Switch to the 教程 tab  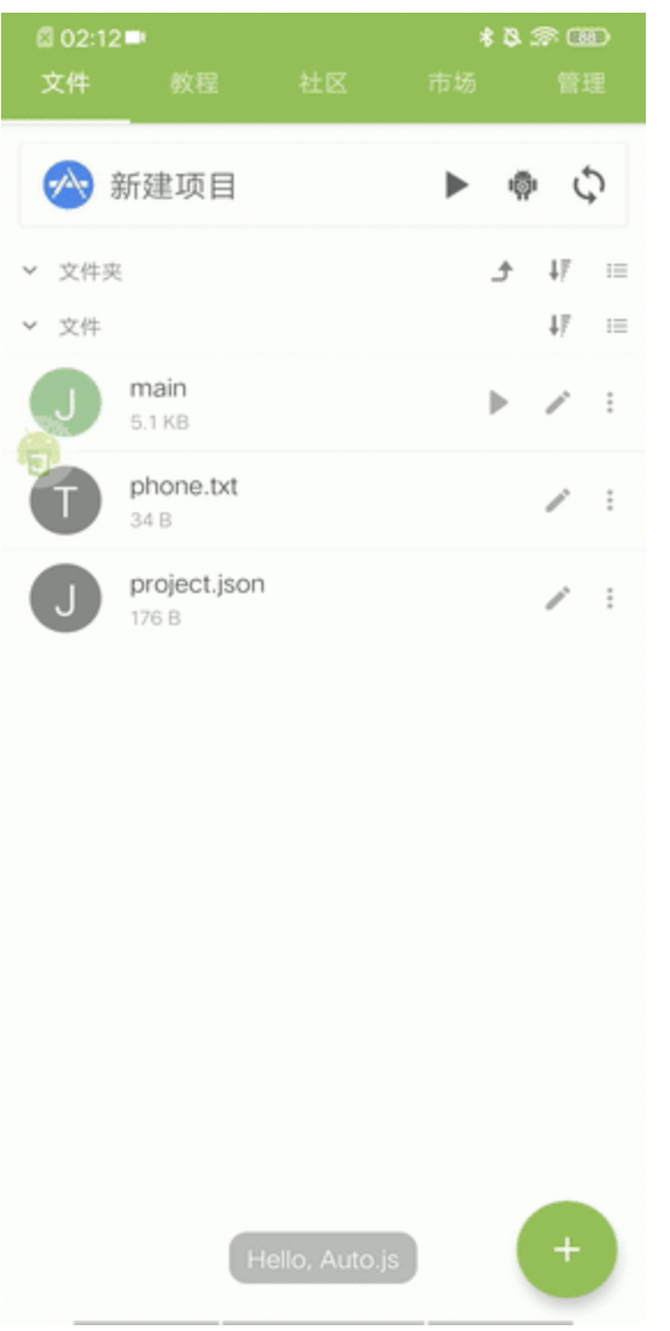(x=194, y=83)
